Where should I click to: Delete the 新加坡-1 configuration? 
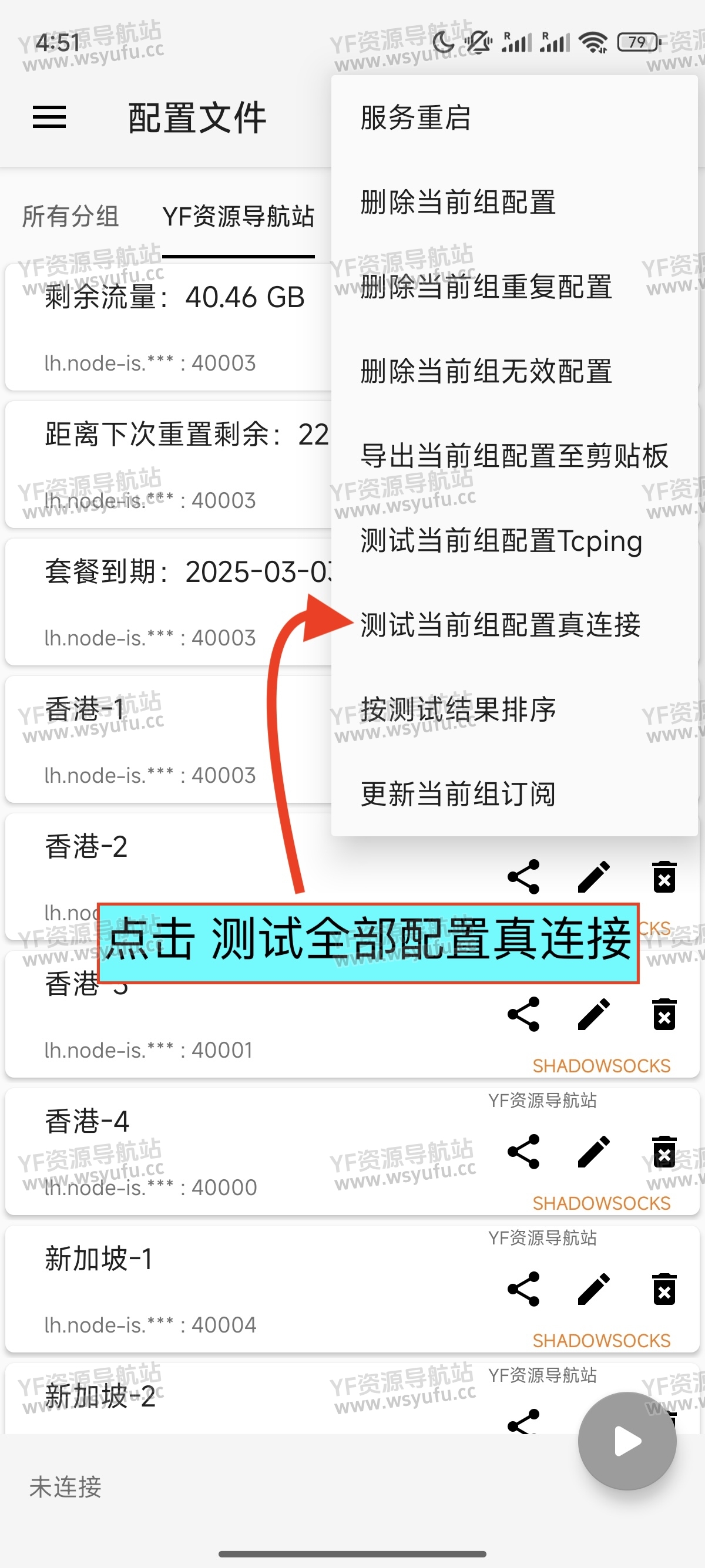pyautogui.click(x=664, y=1289)
